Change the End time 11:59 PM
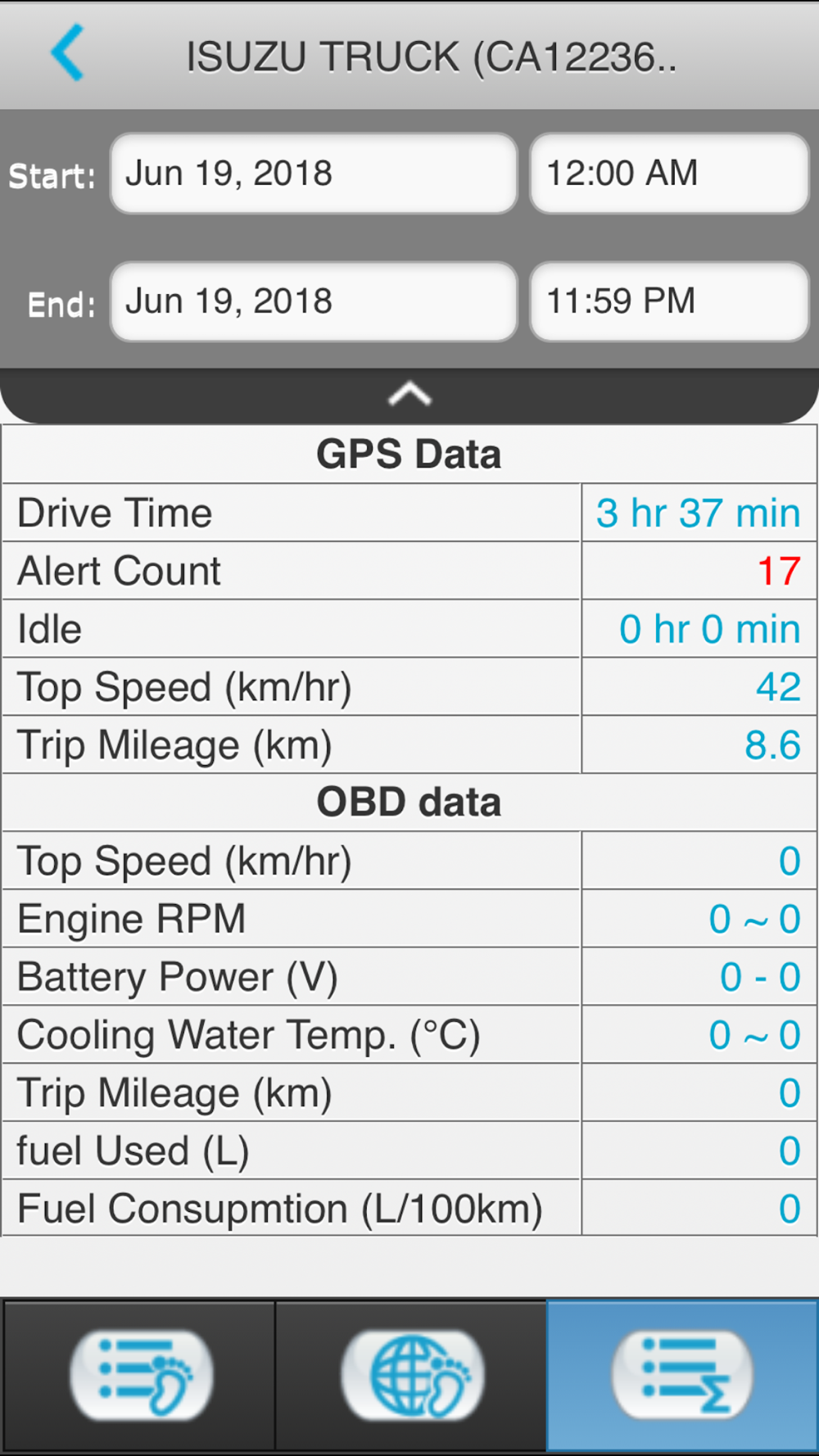Image resolution: width=819 pixels, height=1456 pixels. (669, 301)
